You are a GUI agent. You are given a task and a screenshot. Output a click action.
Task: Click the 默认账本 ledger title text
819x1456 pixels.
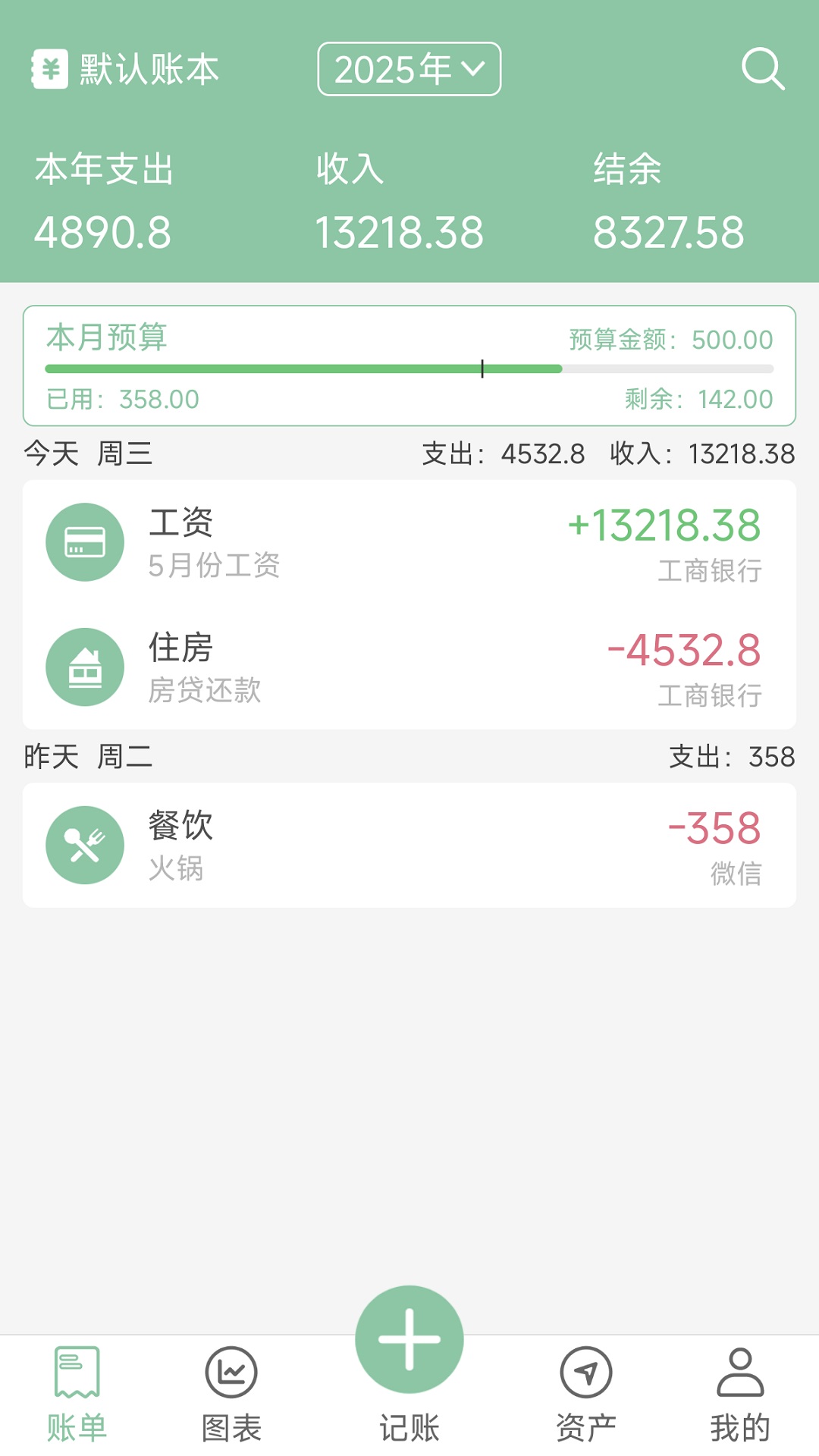click(x=146, y=69)
